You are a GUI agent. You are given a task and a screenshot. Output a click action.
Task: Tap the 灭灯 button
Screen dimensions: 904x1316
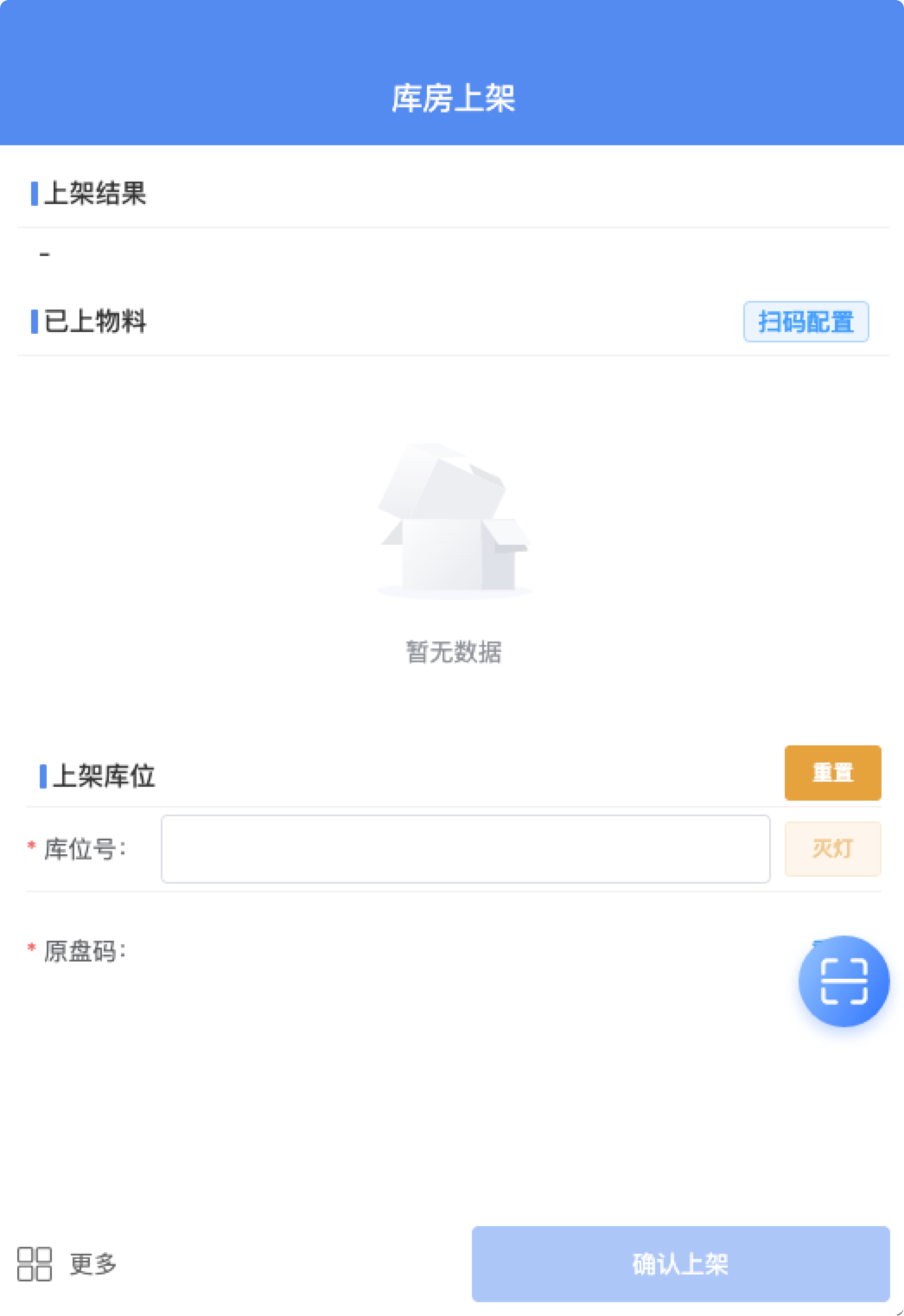click(x=832, y=848)
